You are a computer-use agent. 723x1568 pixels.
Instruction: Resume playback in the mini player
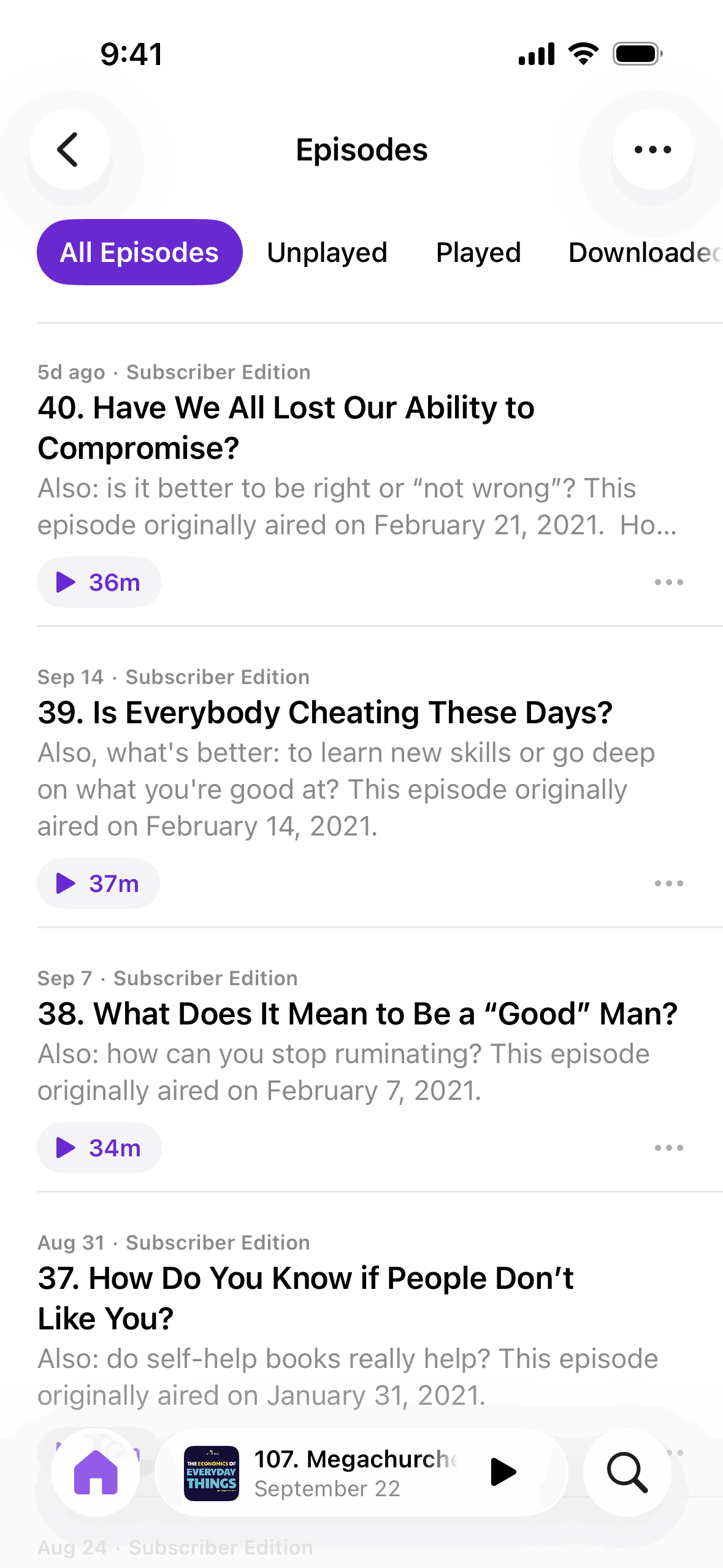point(503,1472)
